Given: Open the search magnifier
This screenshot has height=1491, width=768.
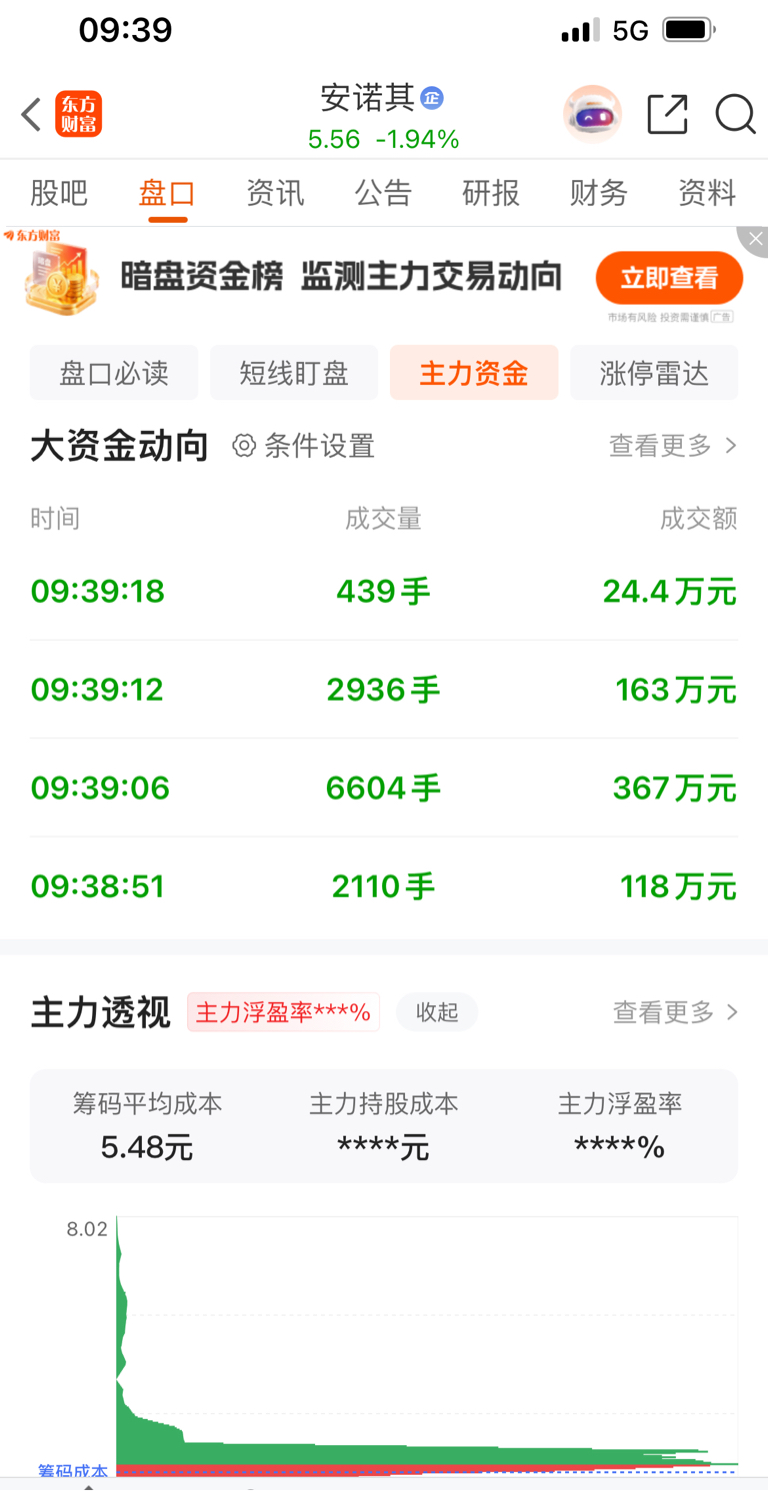Looking at the screenshot, I should tap(735, 114).
